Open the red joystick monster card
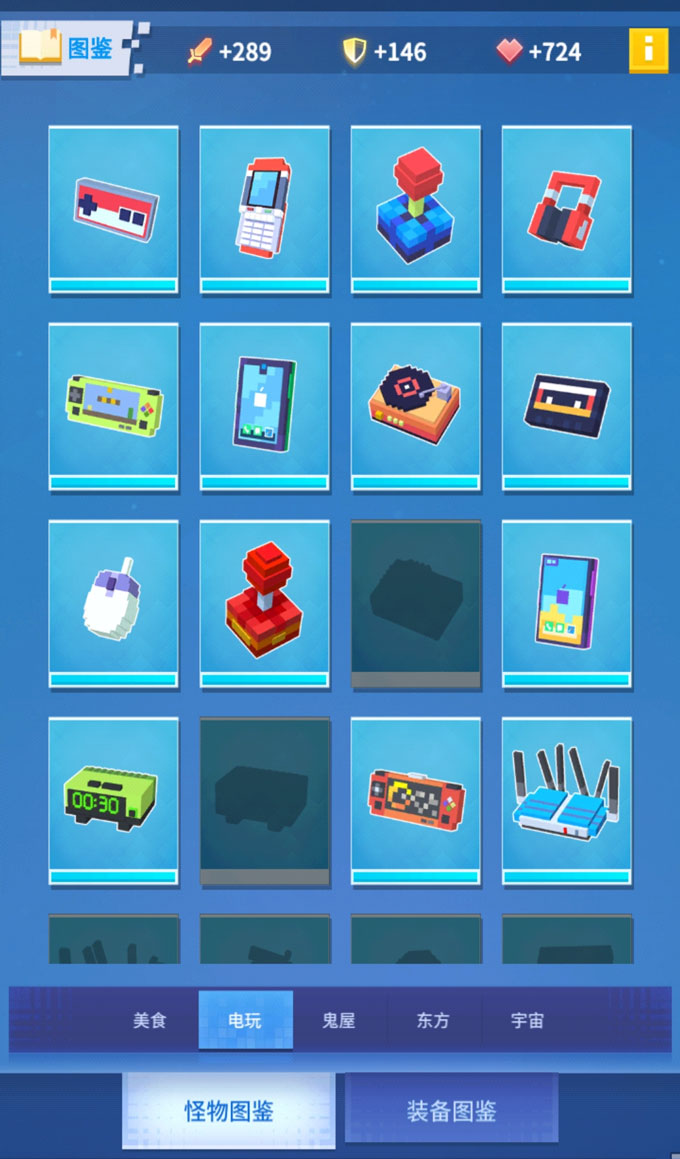 [x=264, y=603]
